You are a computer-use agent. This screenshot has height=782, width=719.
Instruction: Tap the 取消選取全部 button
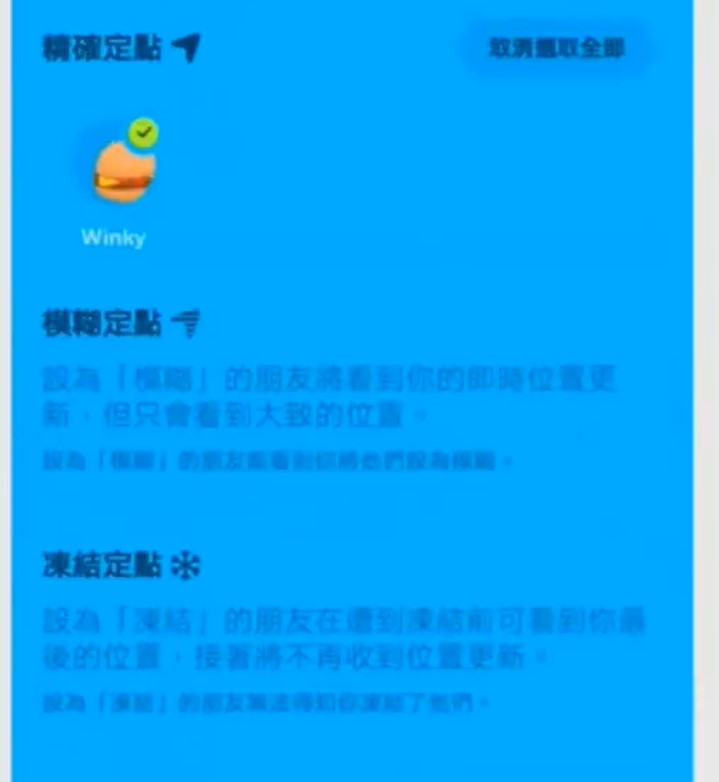pos(556,48)
